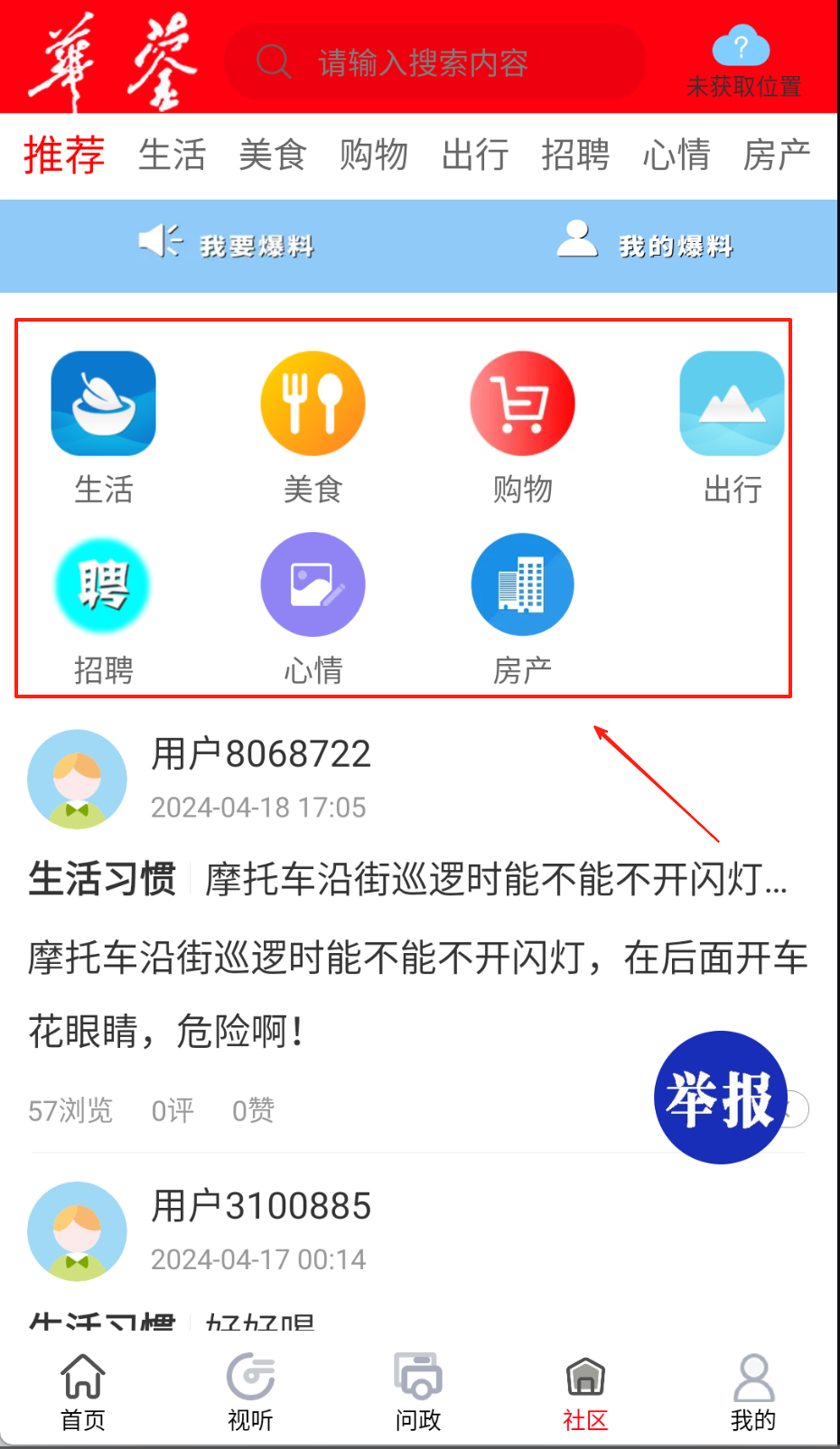This screenshot has width=840, height=1449.
Task: Open the 我的 profile tab
Action: pos(752,1392)
